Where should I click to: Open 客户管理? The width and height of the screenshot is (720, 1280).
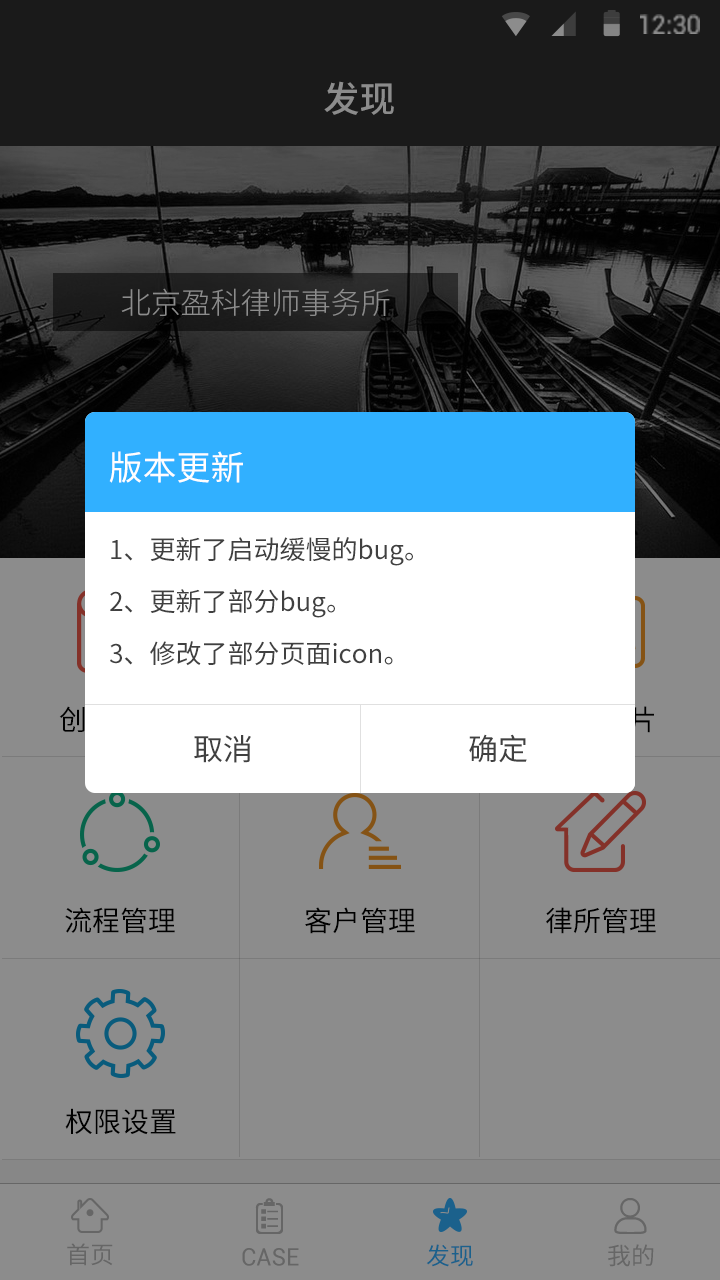point(360,858)
